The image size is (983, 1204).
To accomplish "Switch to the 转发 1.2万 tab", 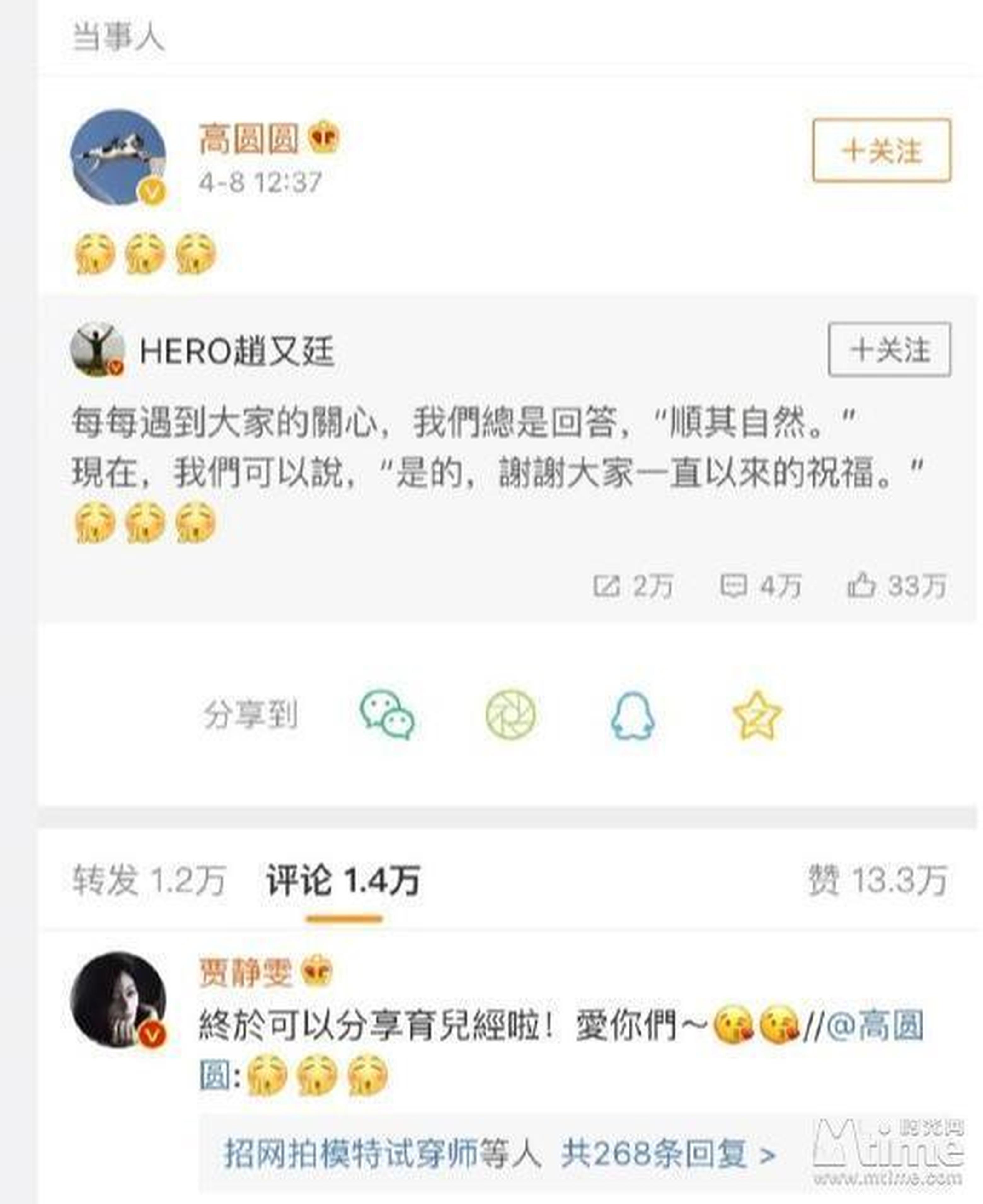I will click(149, 880).
